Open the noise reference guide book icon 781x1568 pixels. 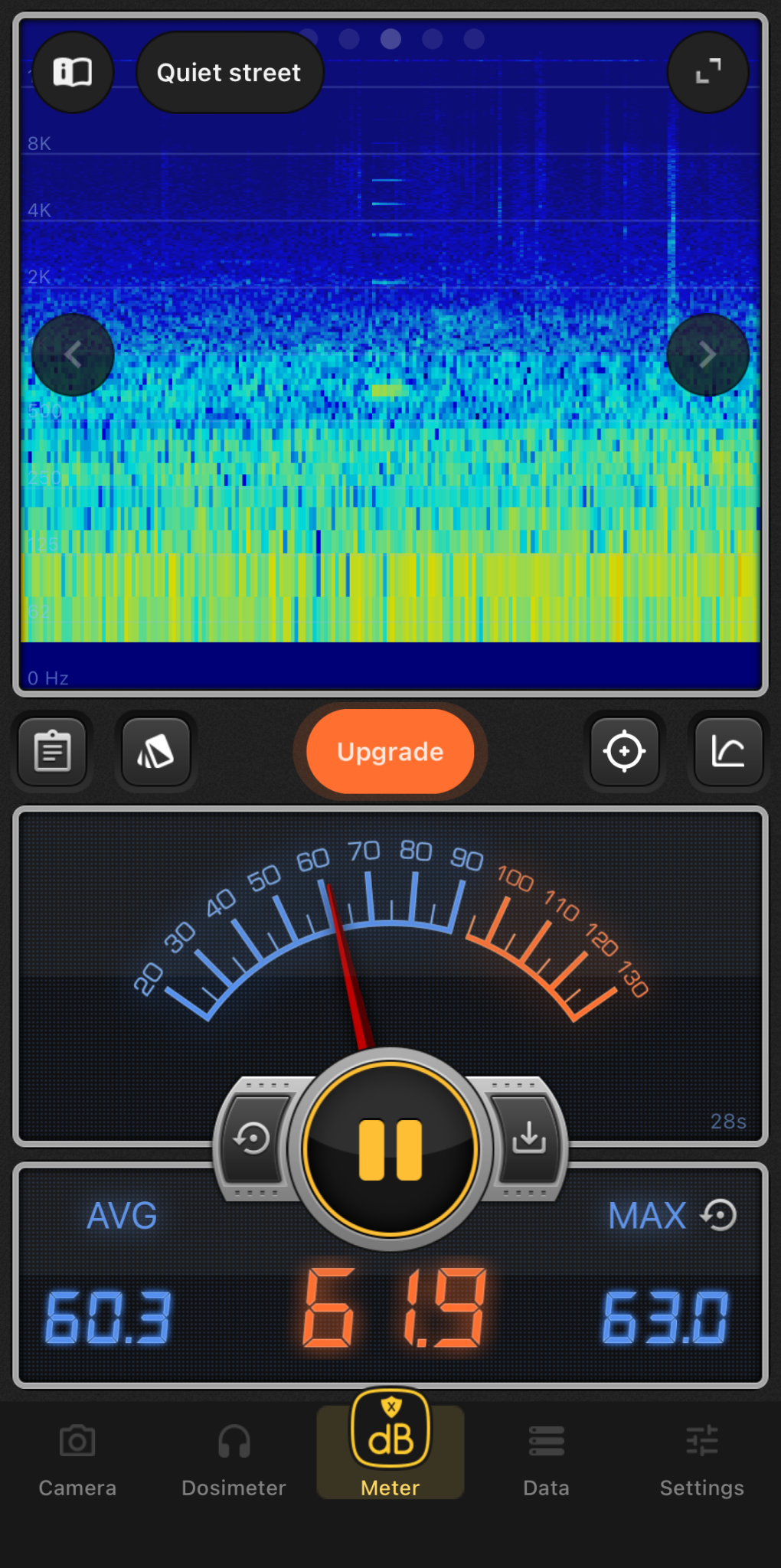click(73, 73)
